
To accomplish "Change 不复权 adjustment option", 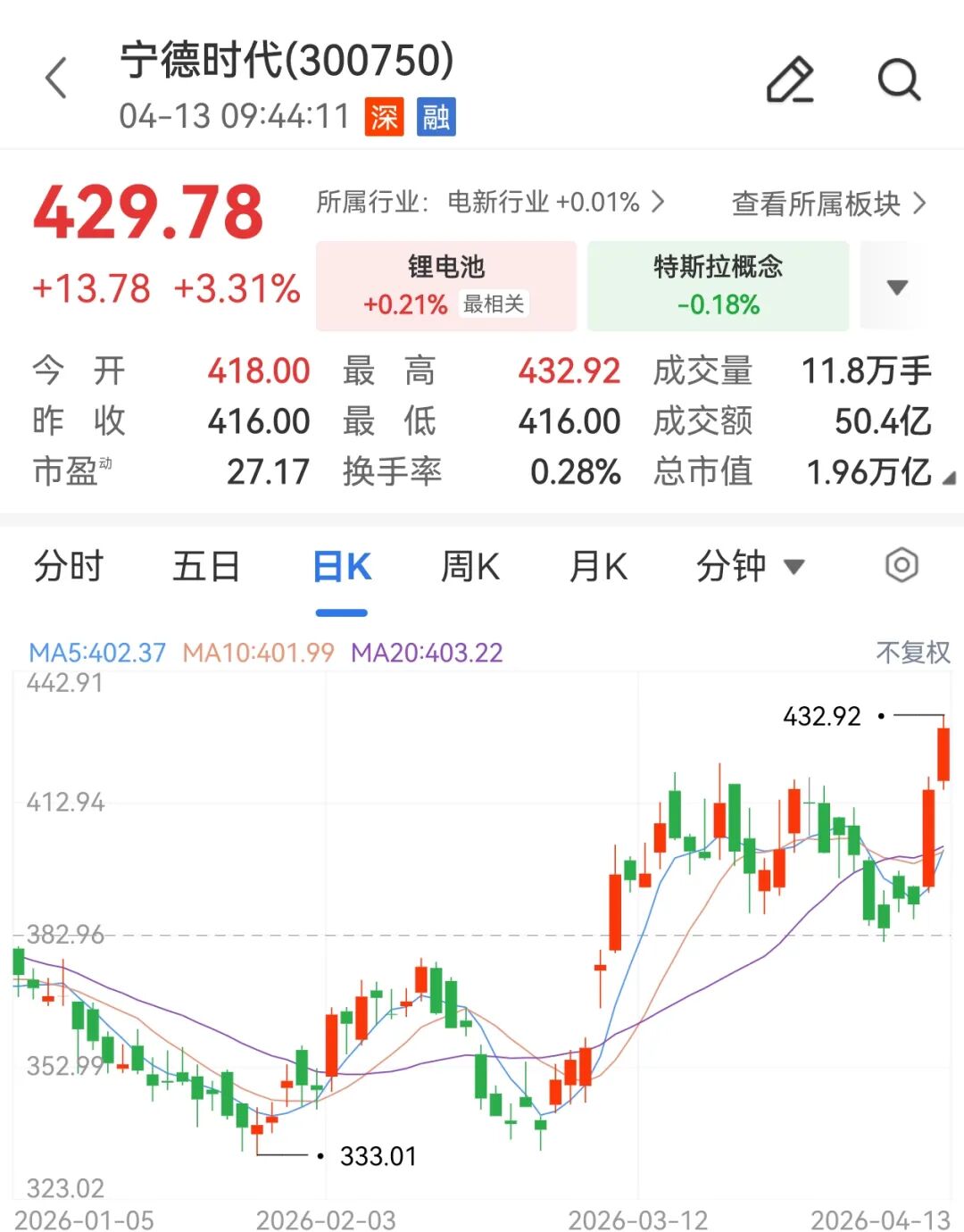I will [912, 653].
